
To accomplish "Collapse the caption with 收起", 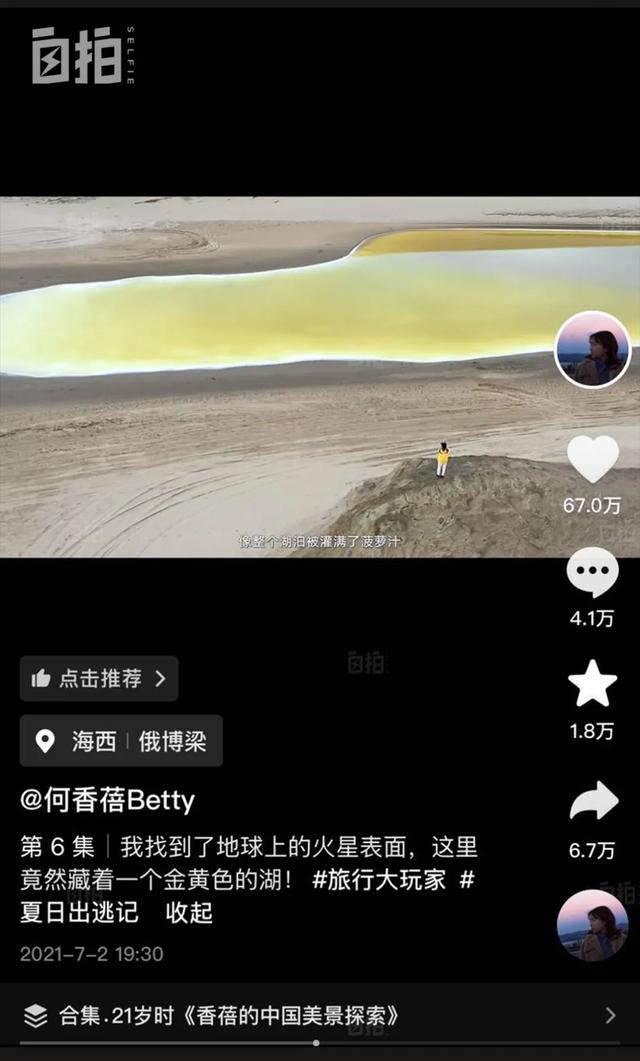I will [x=189, y=913].
